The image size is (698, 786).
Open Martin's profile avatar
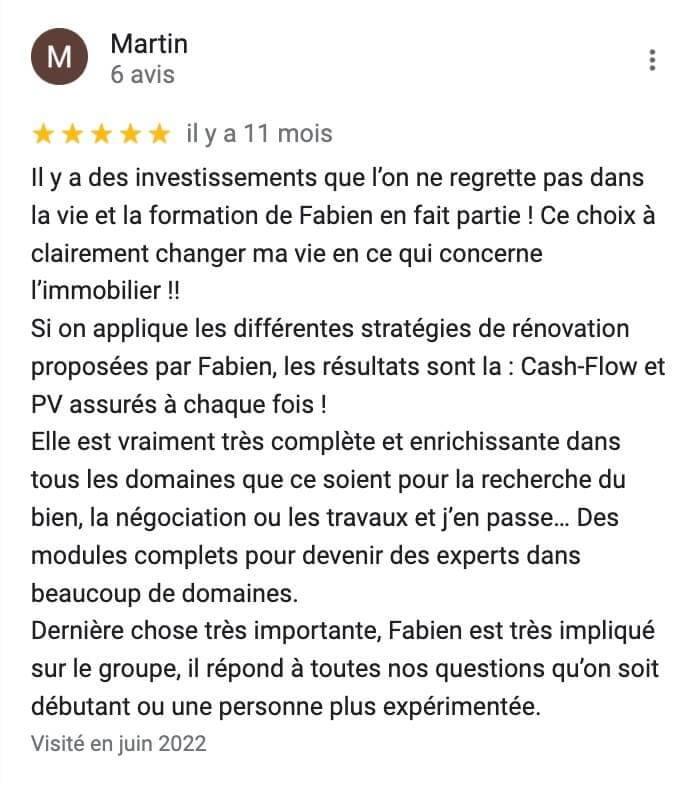click(60, 57)
